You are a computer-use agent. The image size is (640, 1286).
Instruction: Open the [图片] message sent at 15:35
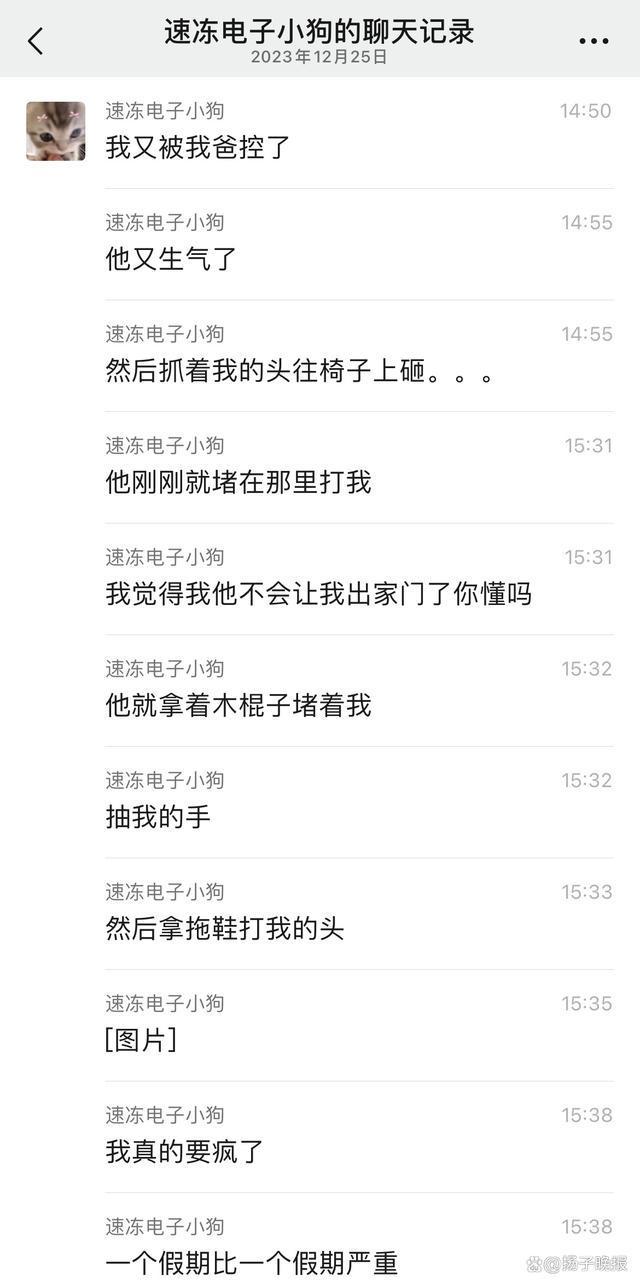pos(141,1040)
